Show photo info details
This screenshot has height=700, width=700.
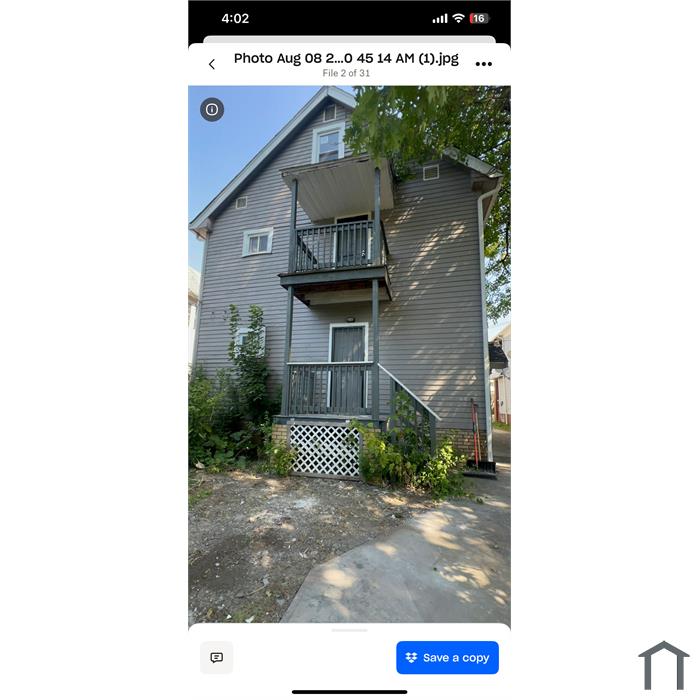[212, 110]
